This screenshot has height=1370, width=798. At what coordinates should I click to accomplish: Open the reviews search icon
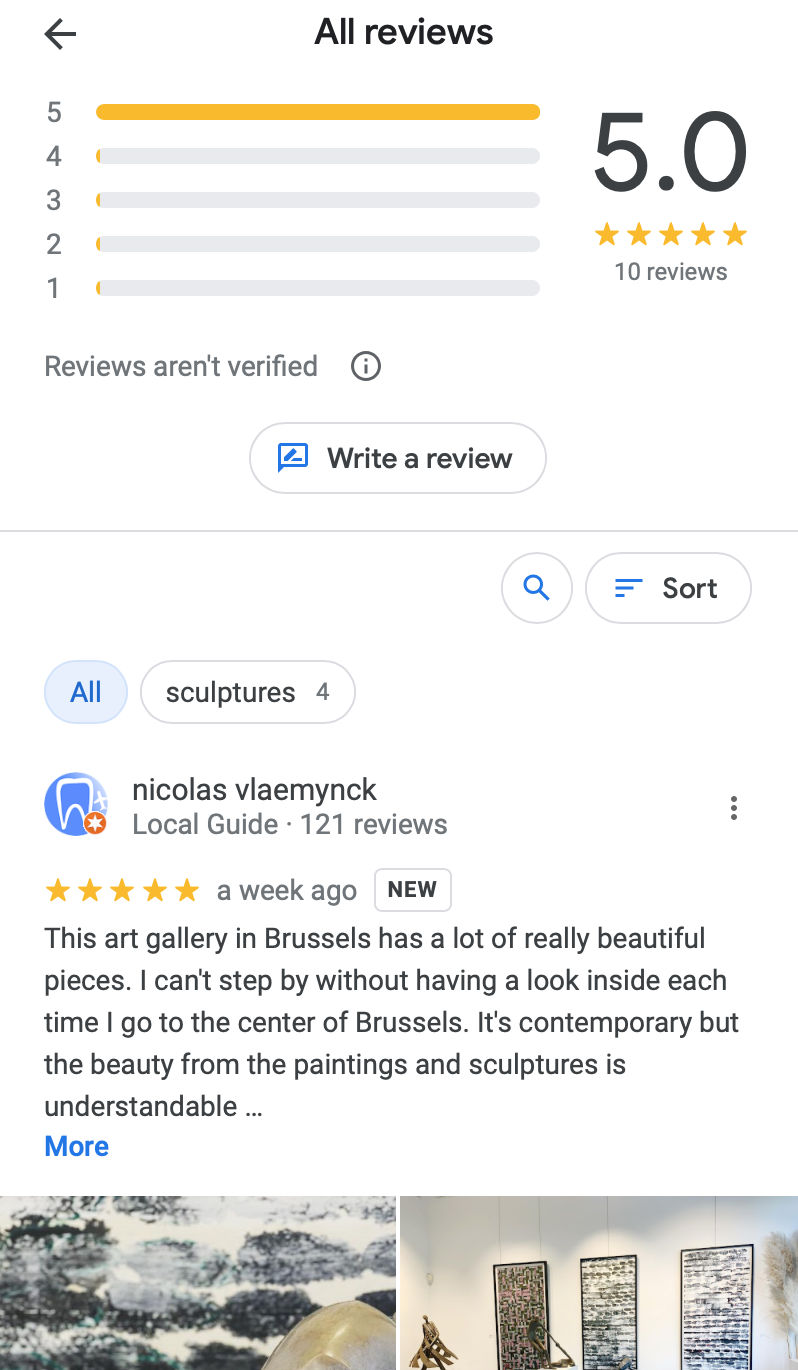coord(537,588)
